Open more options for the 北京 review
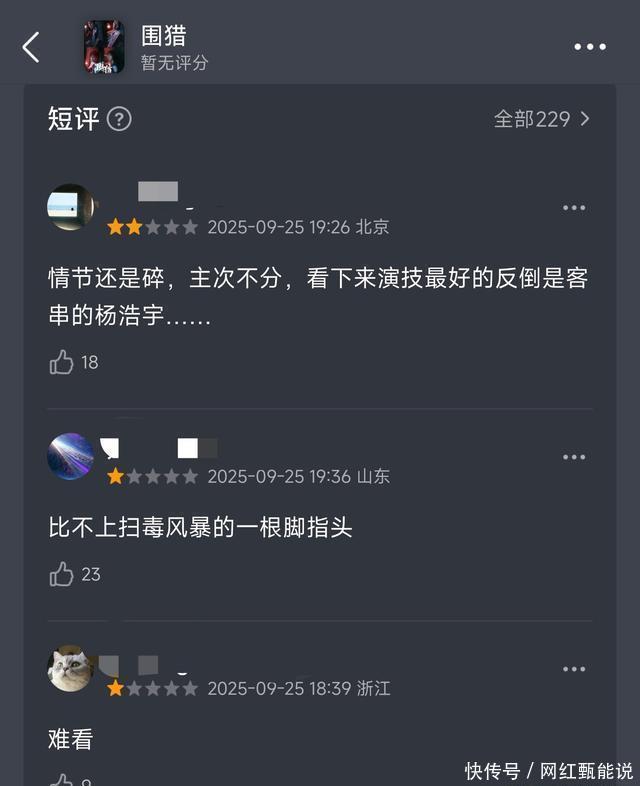This screenshot has height=786, width=640. click(x=574, y=208)
